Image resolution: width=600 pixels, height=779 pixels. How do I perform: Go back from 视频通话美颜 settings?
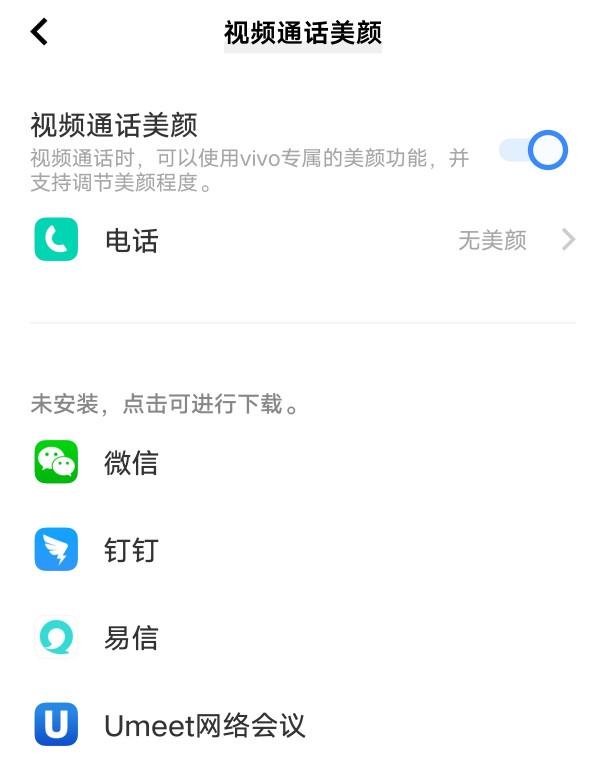coord(39,32)
